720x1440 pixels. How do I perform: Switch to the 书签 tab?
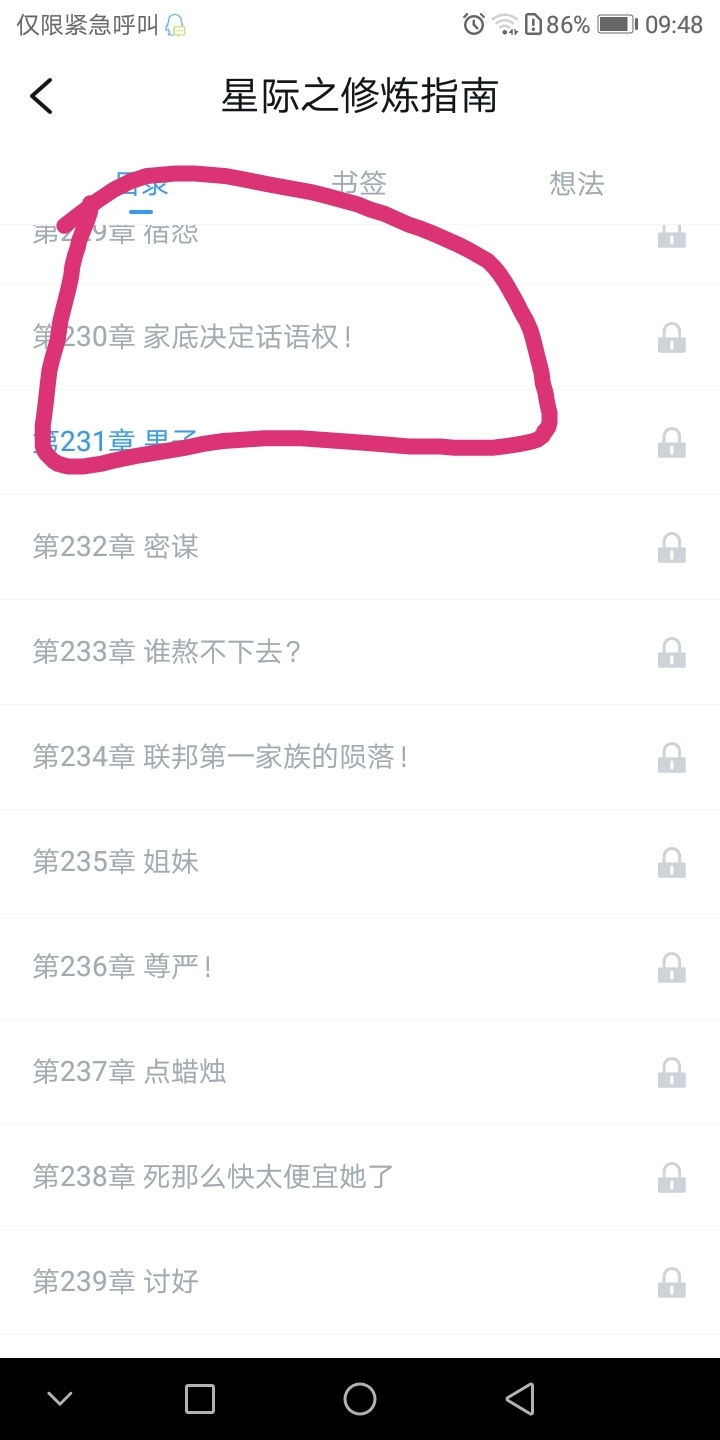[x=359, y=183]
